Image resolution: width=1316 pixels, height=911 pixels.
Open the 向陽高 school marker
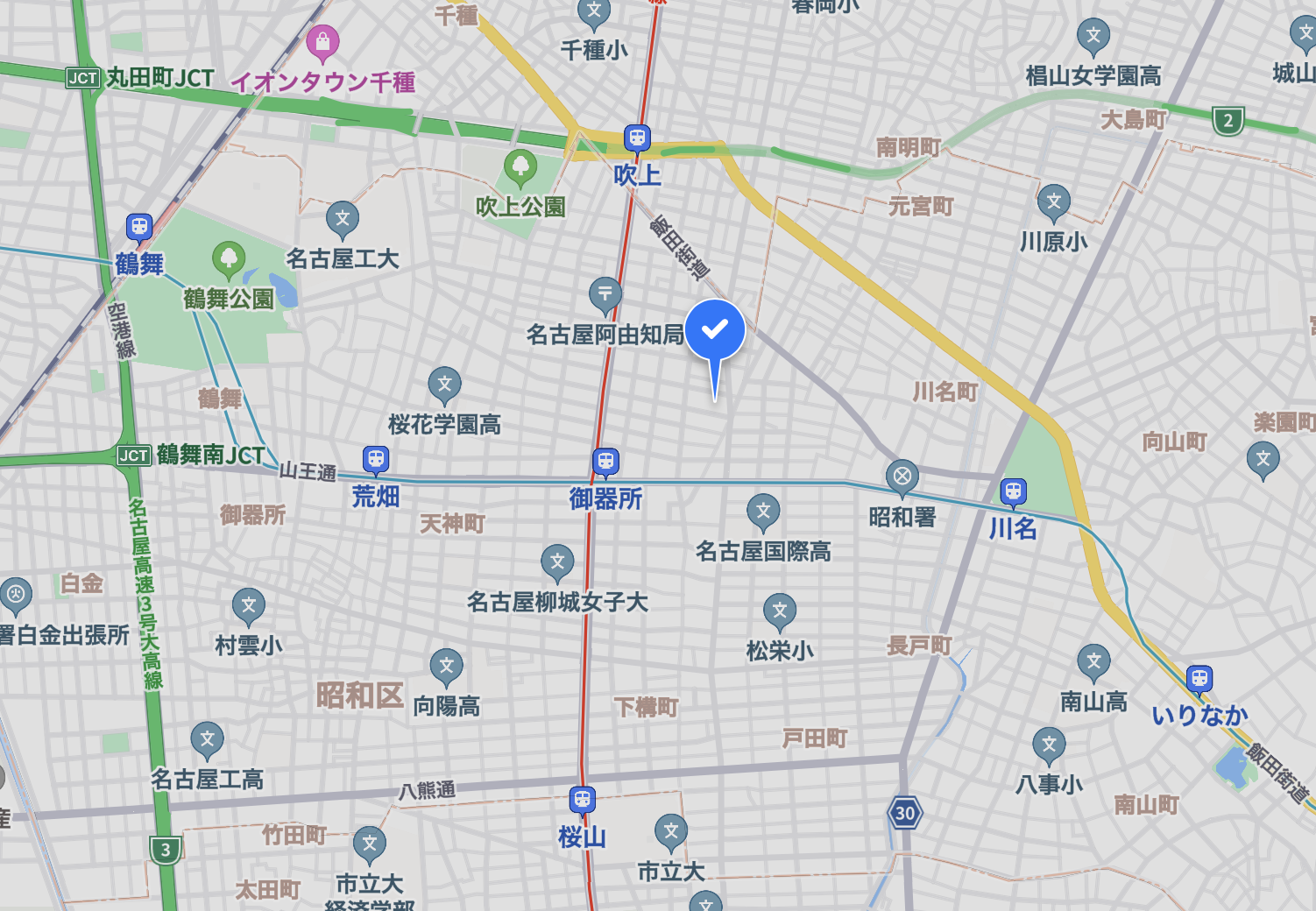(447, 666)
